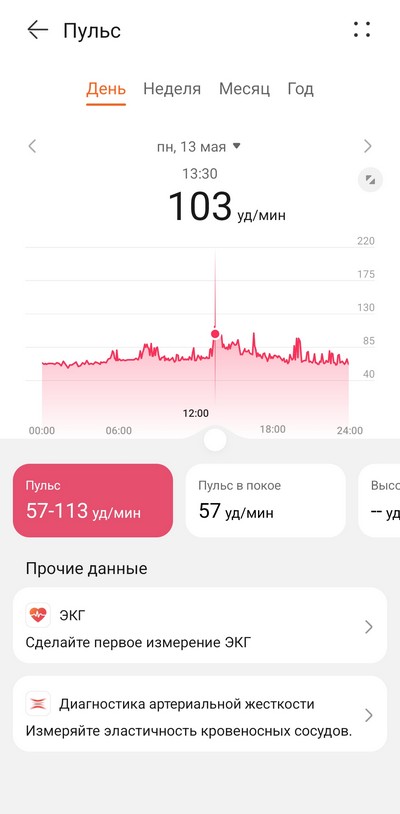Go to the next day
This screenshot has width=400, height=814.
(368, 146)
